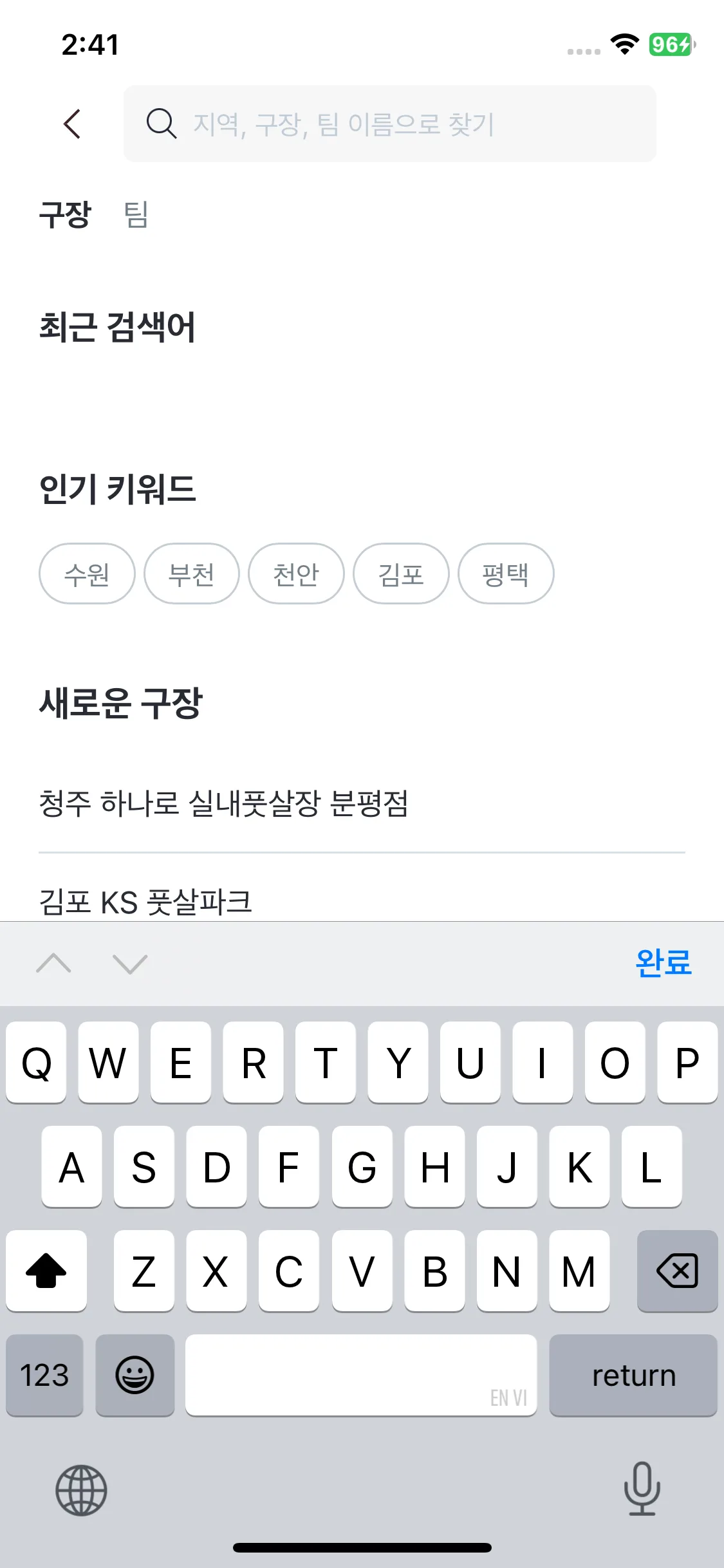Viewport: 724px width, 1568px height.
Task: Switch keyboard language with the globe key
Action: pos(81,1490)
